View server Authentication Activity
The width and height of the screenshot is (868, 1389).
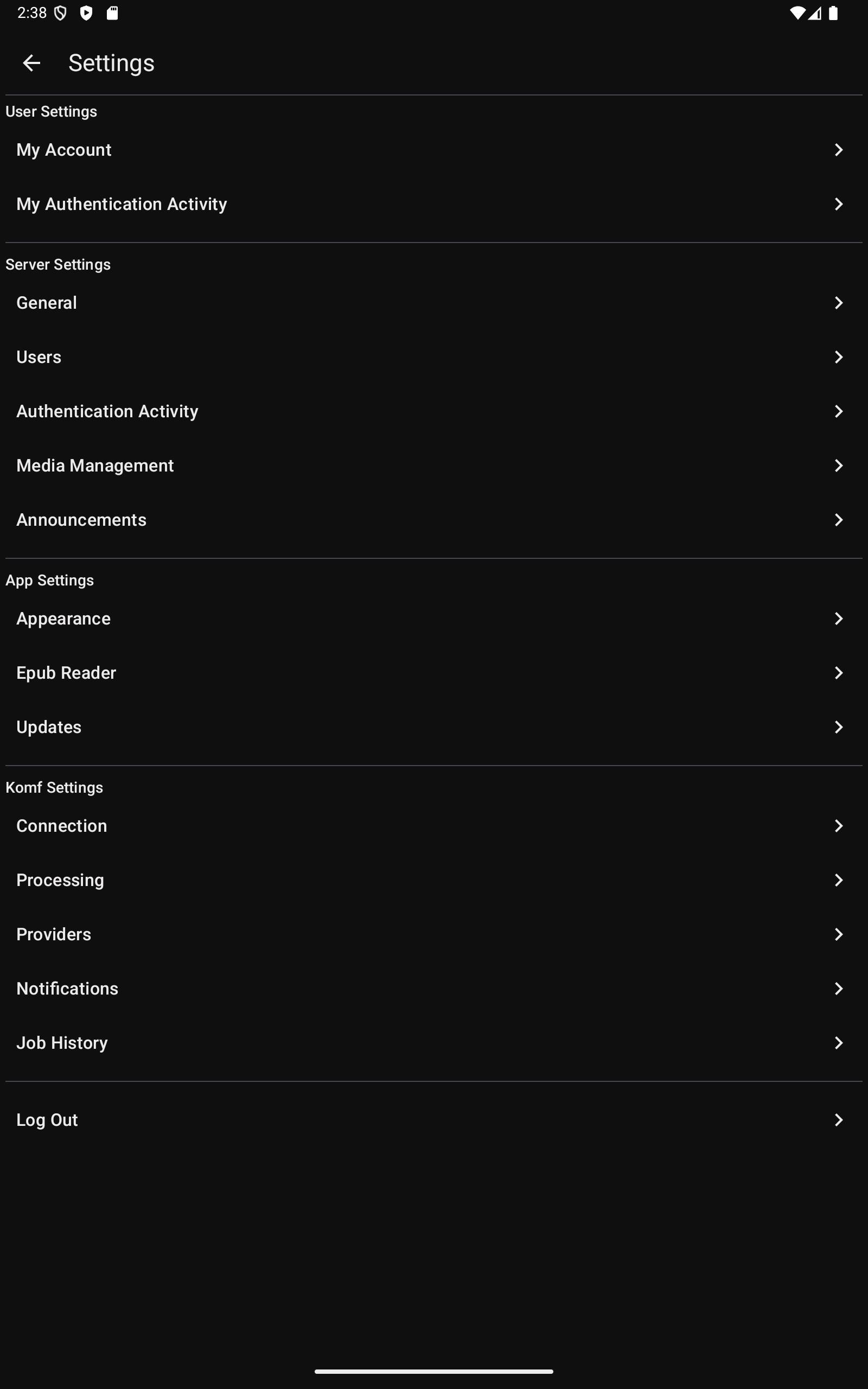point(434,411)
